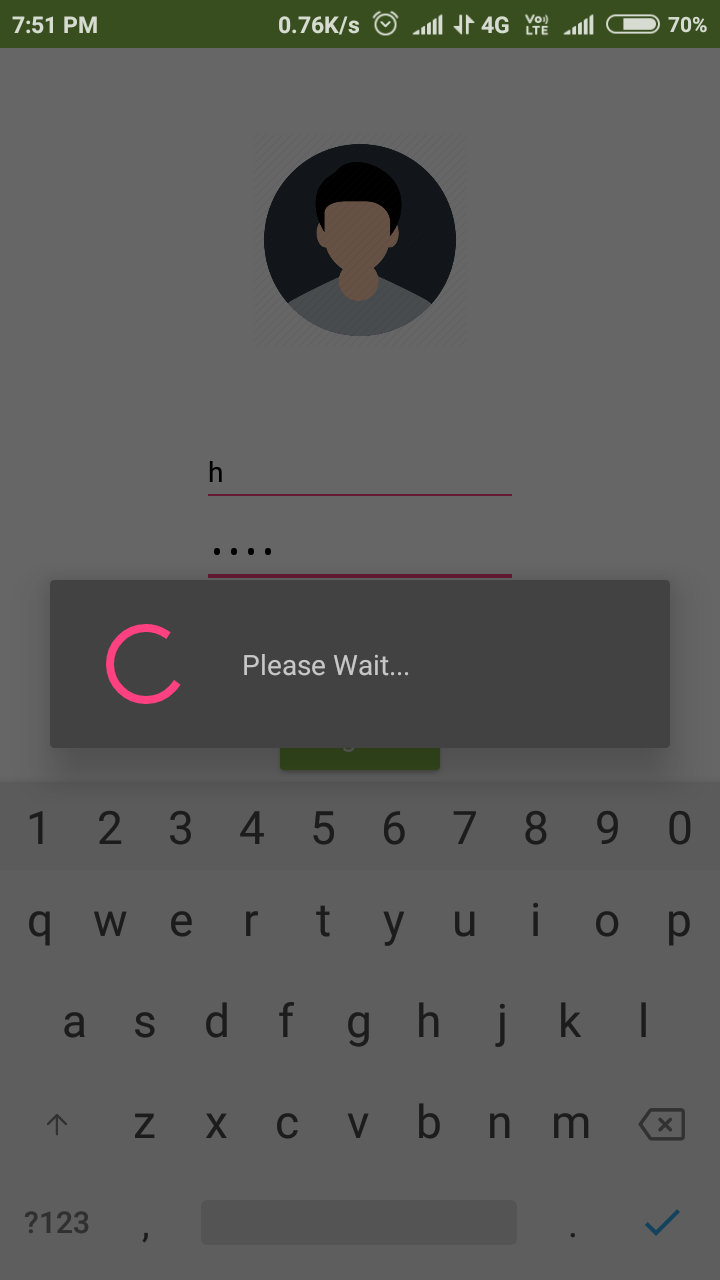Tap the keyboard spacebar
The width and height of the screenshot is (720, 1280).
point(359,1222)
